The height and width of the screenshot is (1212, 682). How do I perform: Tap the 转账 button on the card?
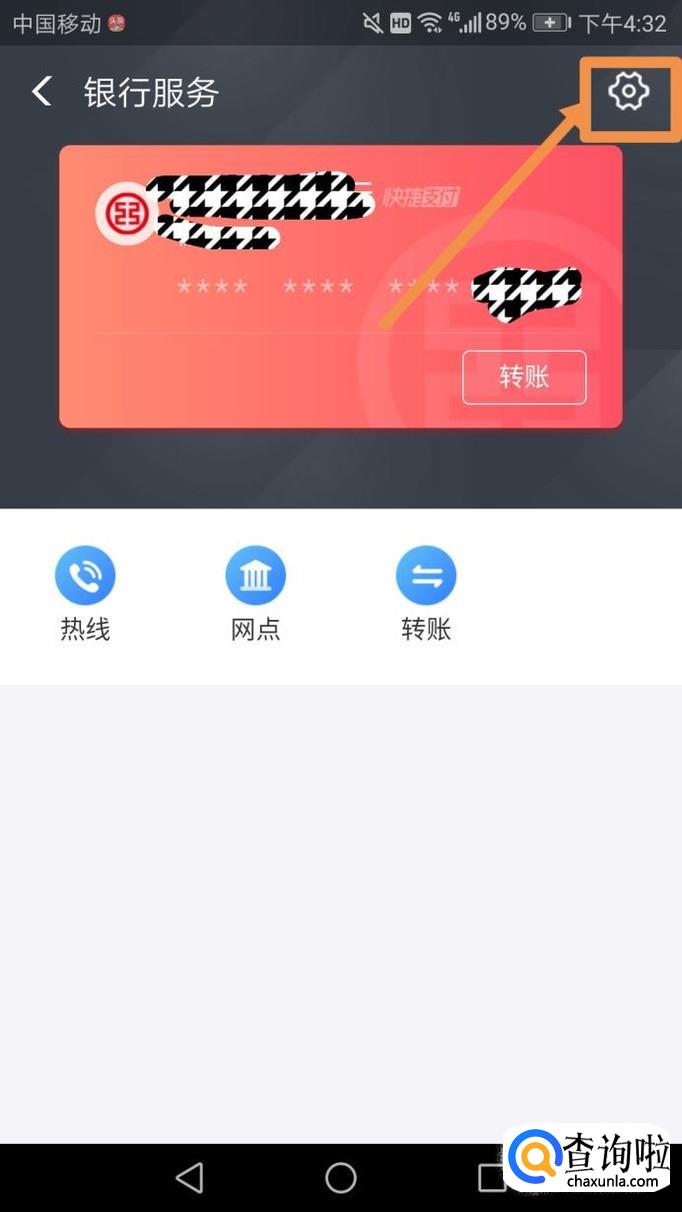pyautogui.click(x=524, y=377)
